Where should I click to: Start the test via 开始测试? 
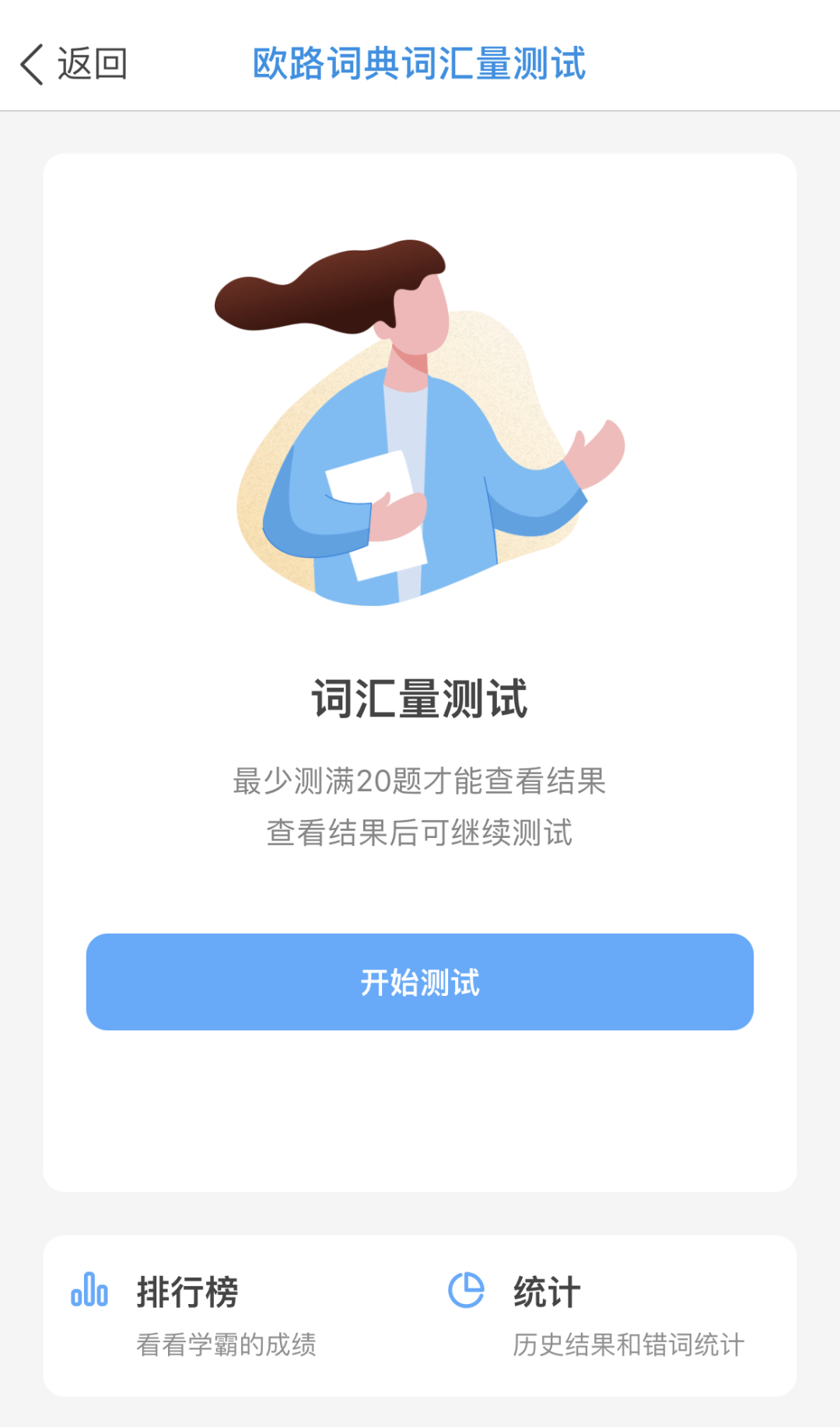coord(420,982)
